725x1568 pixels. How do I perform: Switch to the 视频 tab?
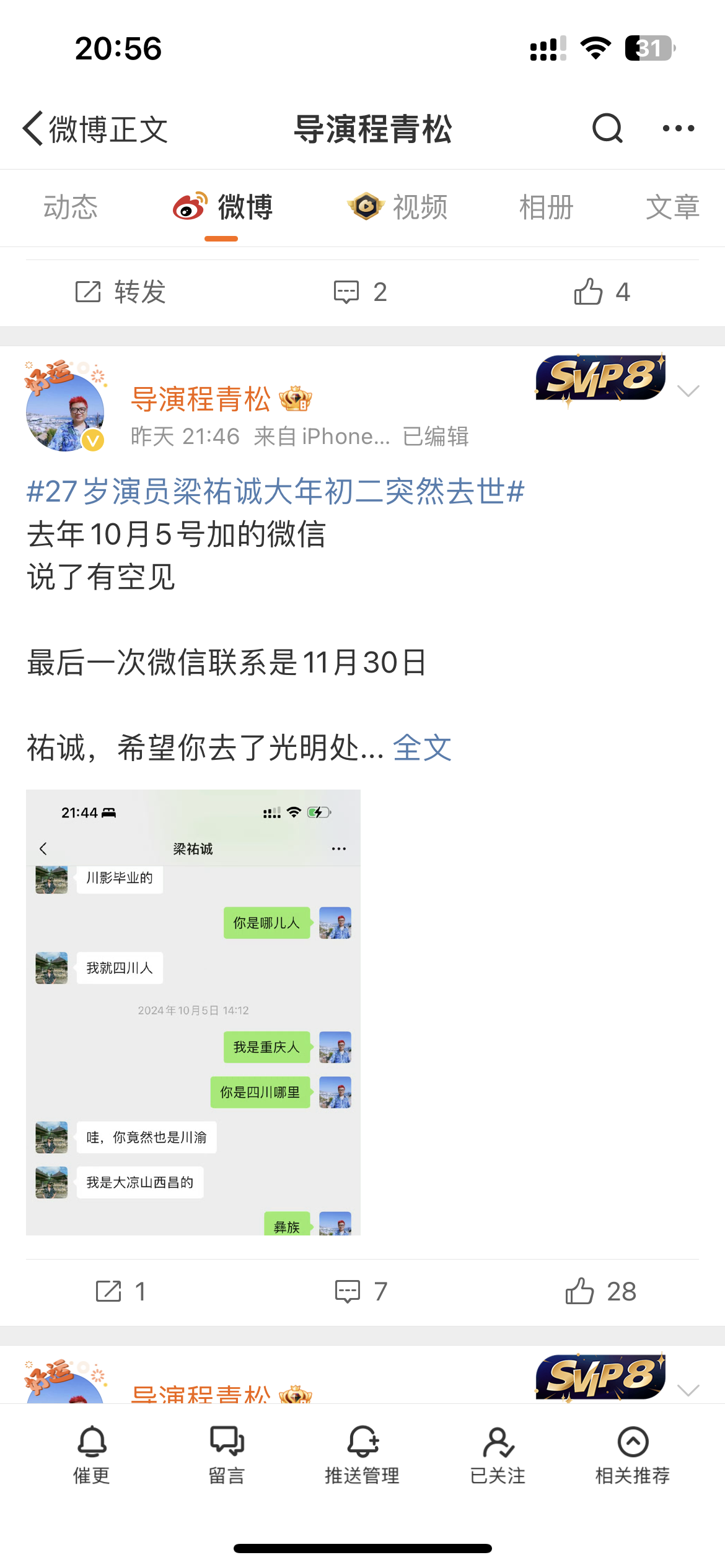coord(398,207)
